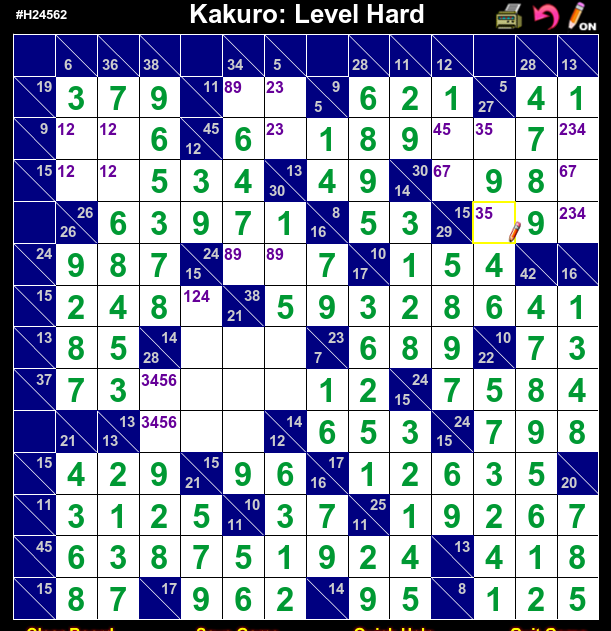The width and height of the screenshot is (611, 631).
Task: Choose the white cell with notes 45
Action: pos(451,138)
